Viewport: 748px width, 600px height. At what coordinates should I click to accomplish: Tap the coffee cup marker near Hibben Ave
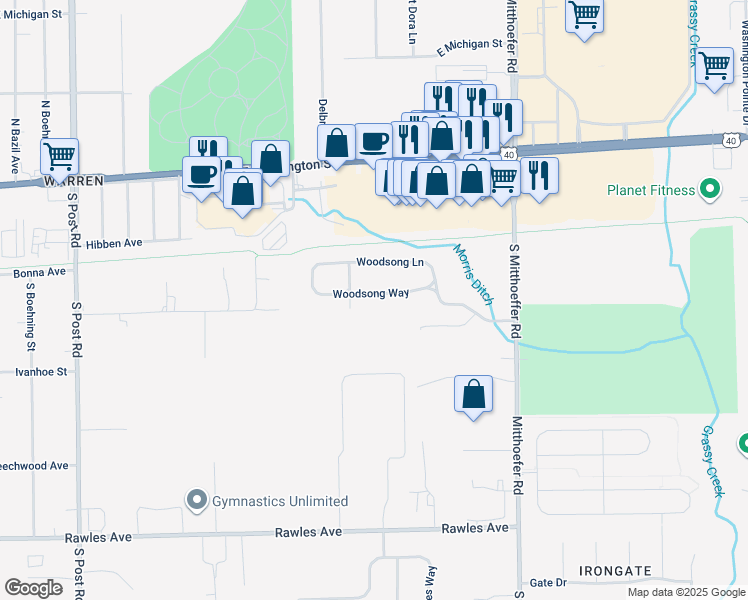(201, 173)
